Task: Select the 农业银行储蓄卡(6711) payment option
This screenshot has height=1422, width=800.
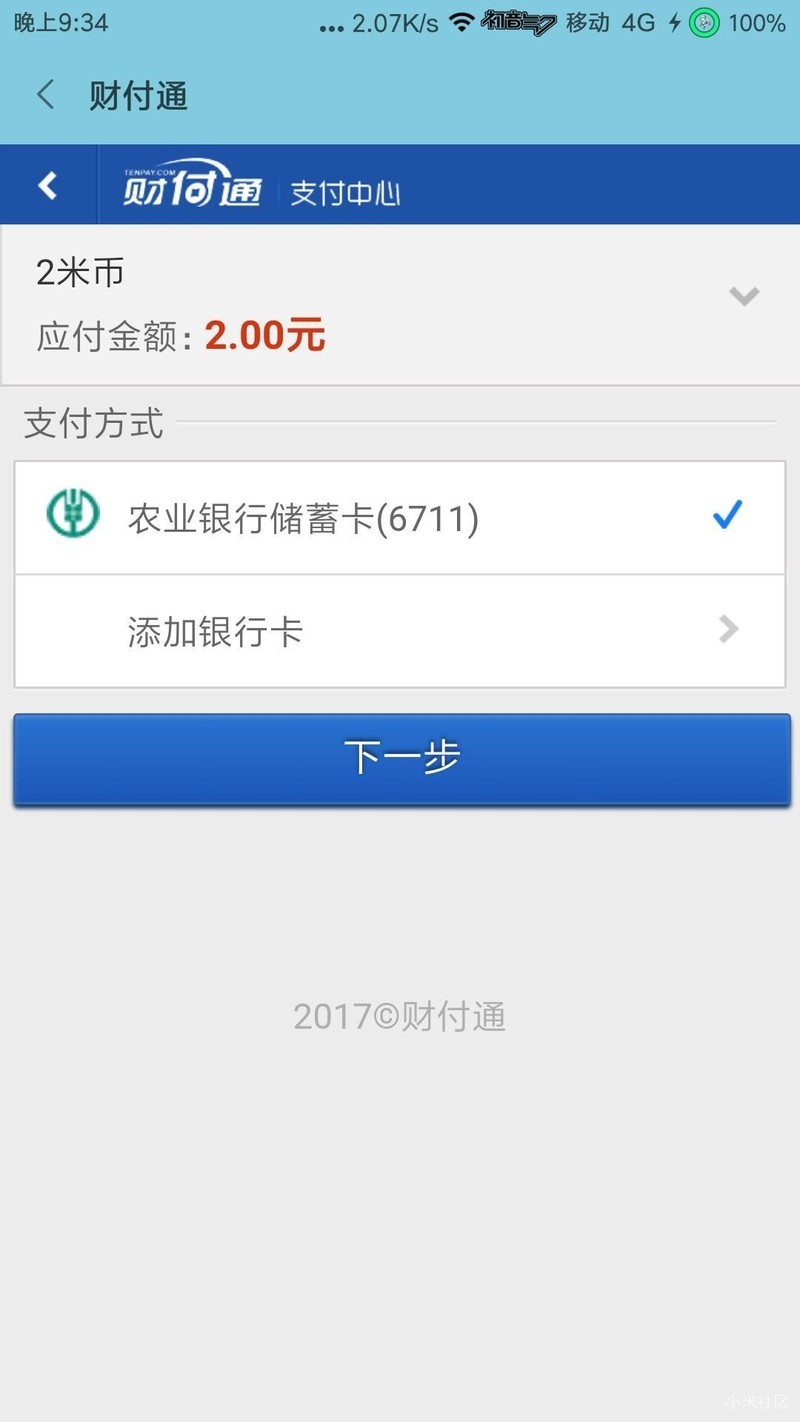Action: tap(300, 514)
